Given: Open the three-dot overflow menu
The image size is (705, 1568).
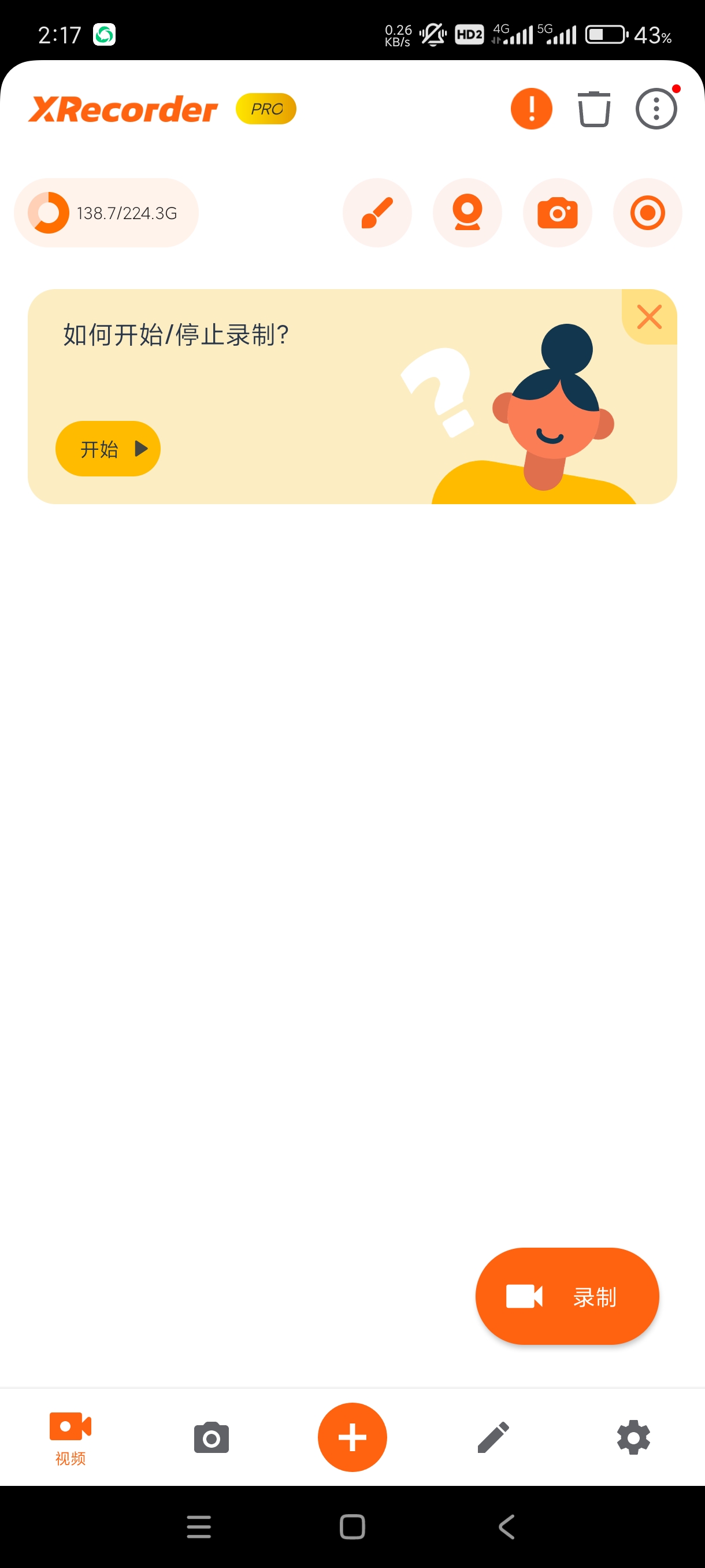Looking at the screenshot, I should pos(656,109).
